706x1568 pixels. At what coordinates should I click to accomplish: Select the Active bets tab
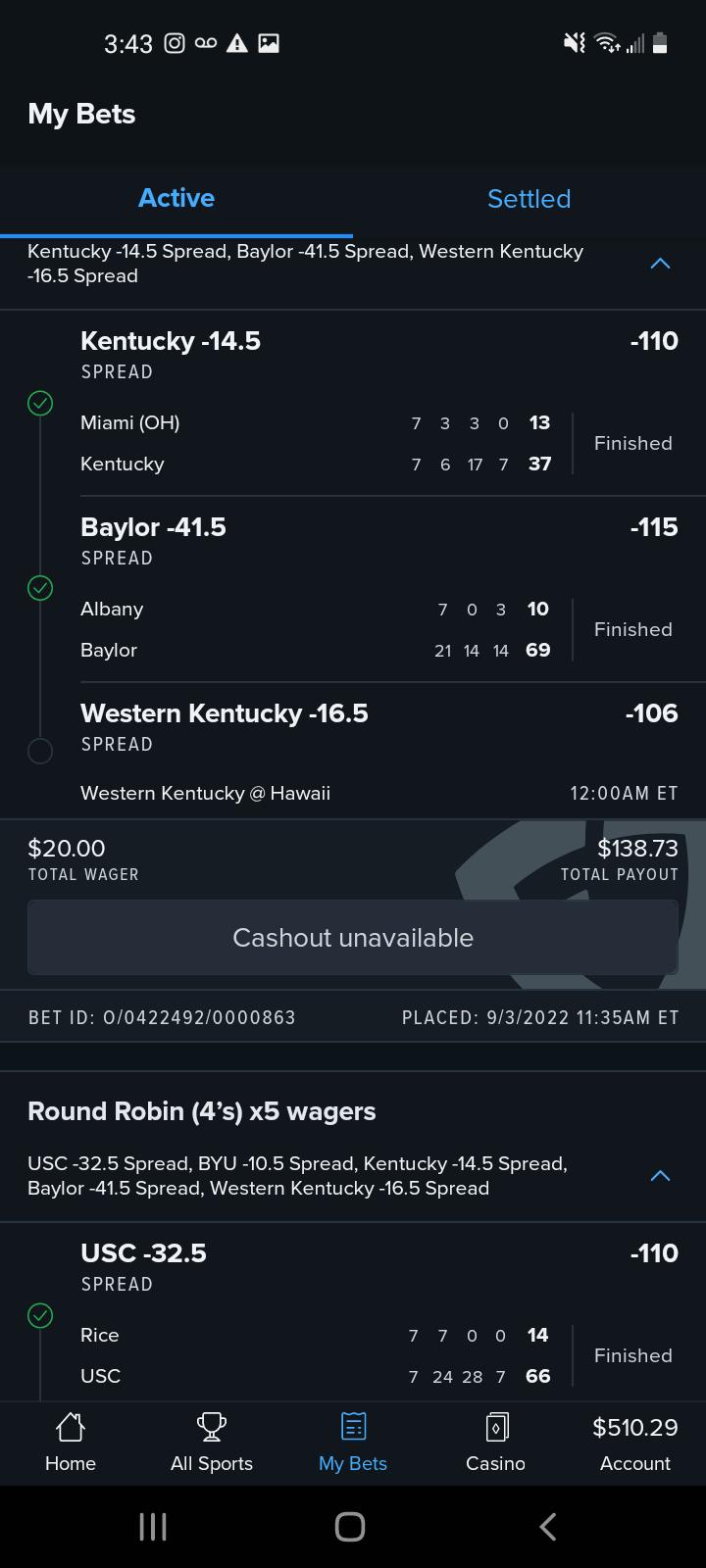click(x=176, y=199)
